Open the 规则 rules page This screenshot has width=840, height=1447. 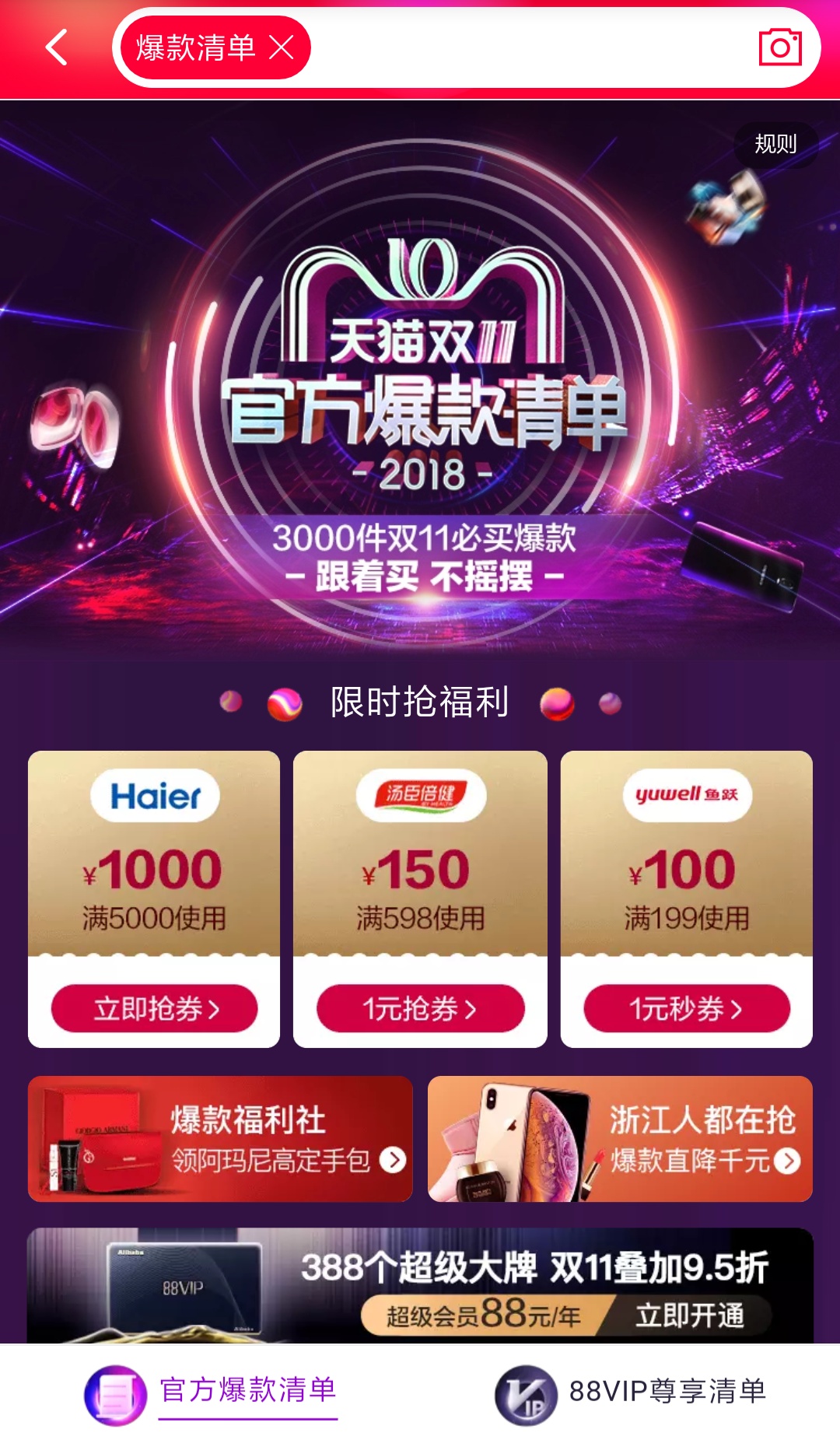tap(775, 144)
